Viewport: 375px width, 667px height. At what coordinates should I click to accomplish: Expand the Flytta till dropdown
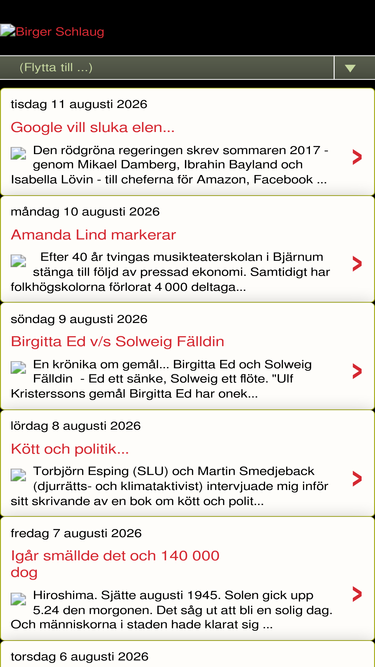[188, 68]
